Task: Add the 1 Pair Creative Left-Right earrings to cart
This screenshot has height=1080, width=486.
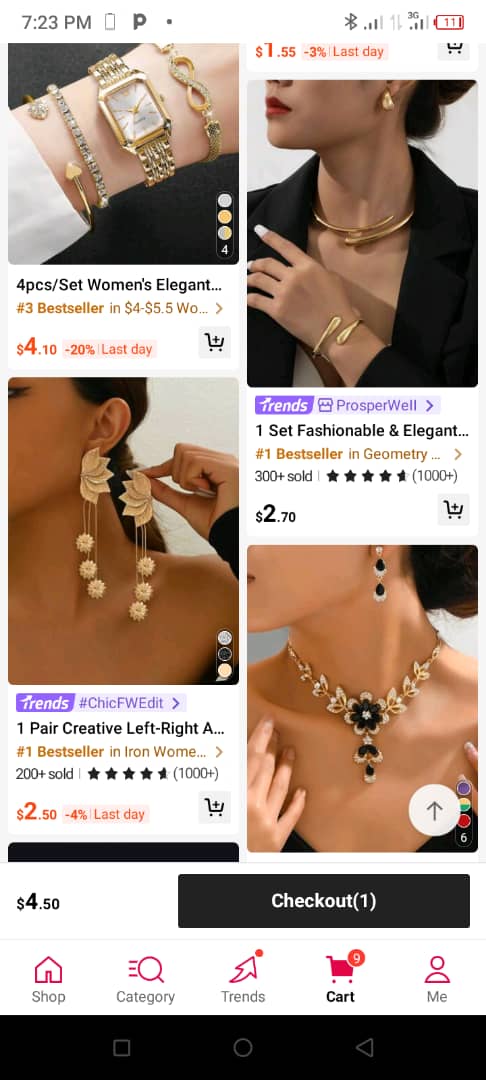Action: pyautogui.click(x=214, y=807)
